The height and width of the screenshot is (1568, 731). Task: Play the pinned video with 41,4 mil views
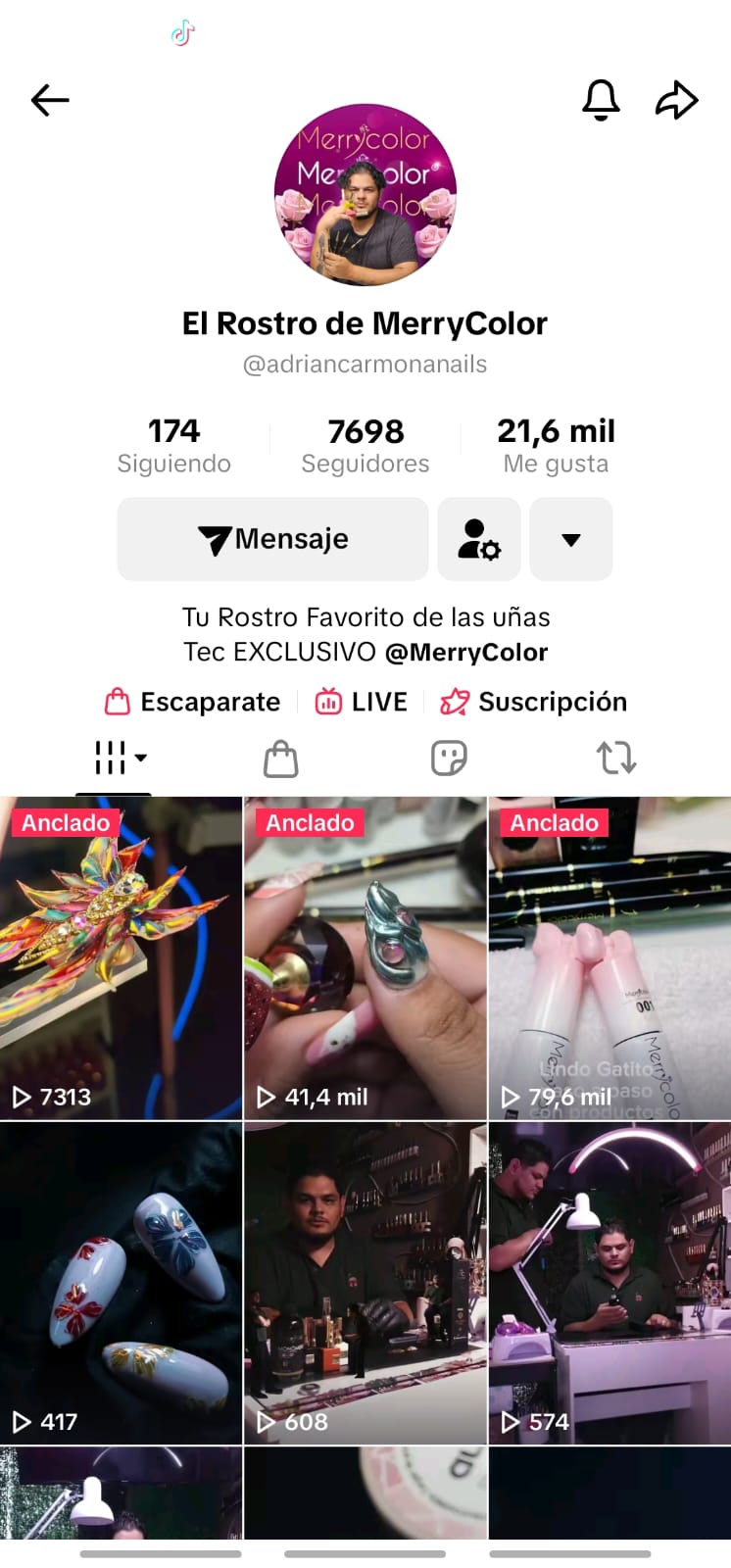[365, 960]
